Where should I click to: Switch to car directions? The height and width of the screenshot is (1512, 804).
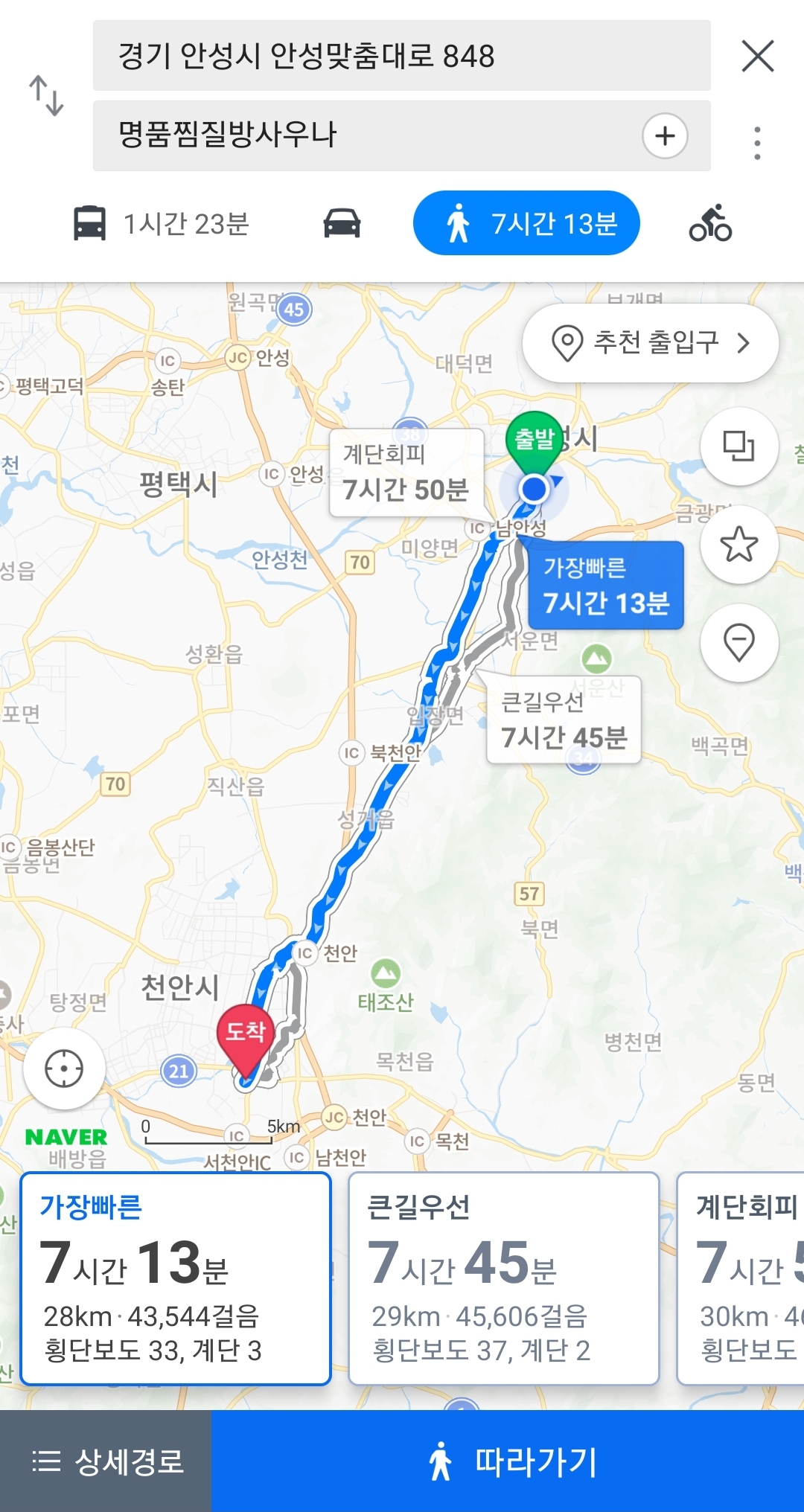pos(342,223)
